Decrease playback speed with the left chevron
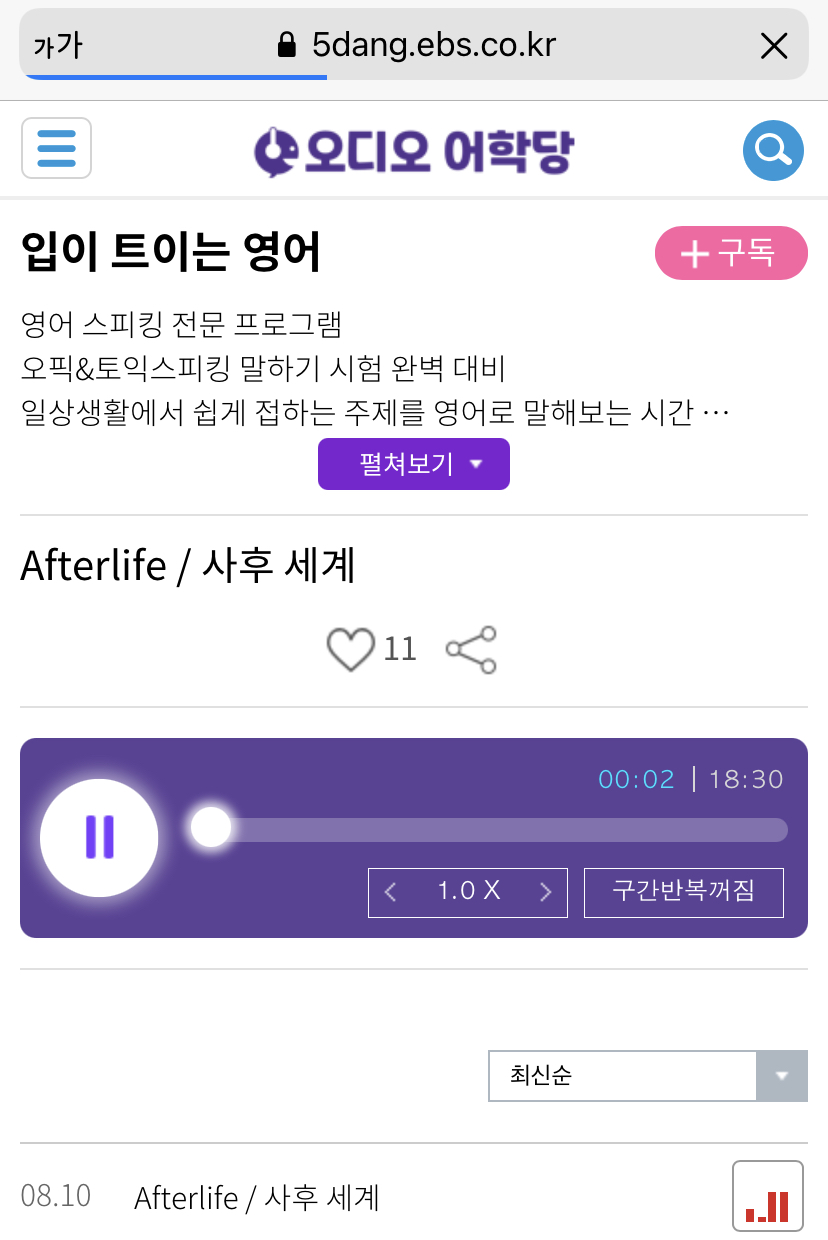The height and width of the screenshot is (1240, 828). coord(390,892)
